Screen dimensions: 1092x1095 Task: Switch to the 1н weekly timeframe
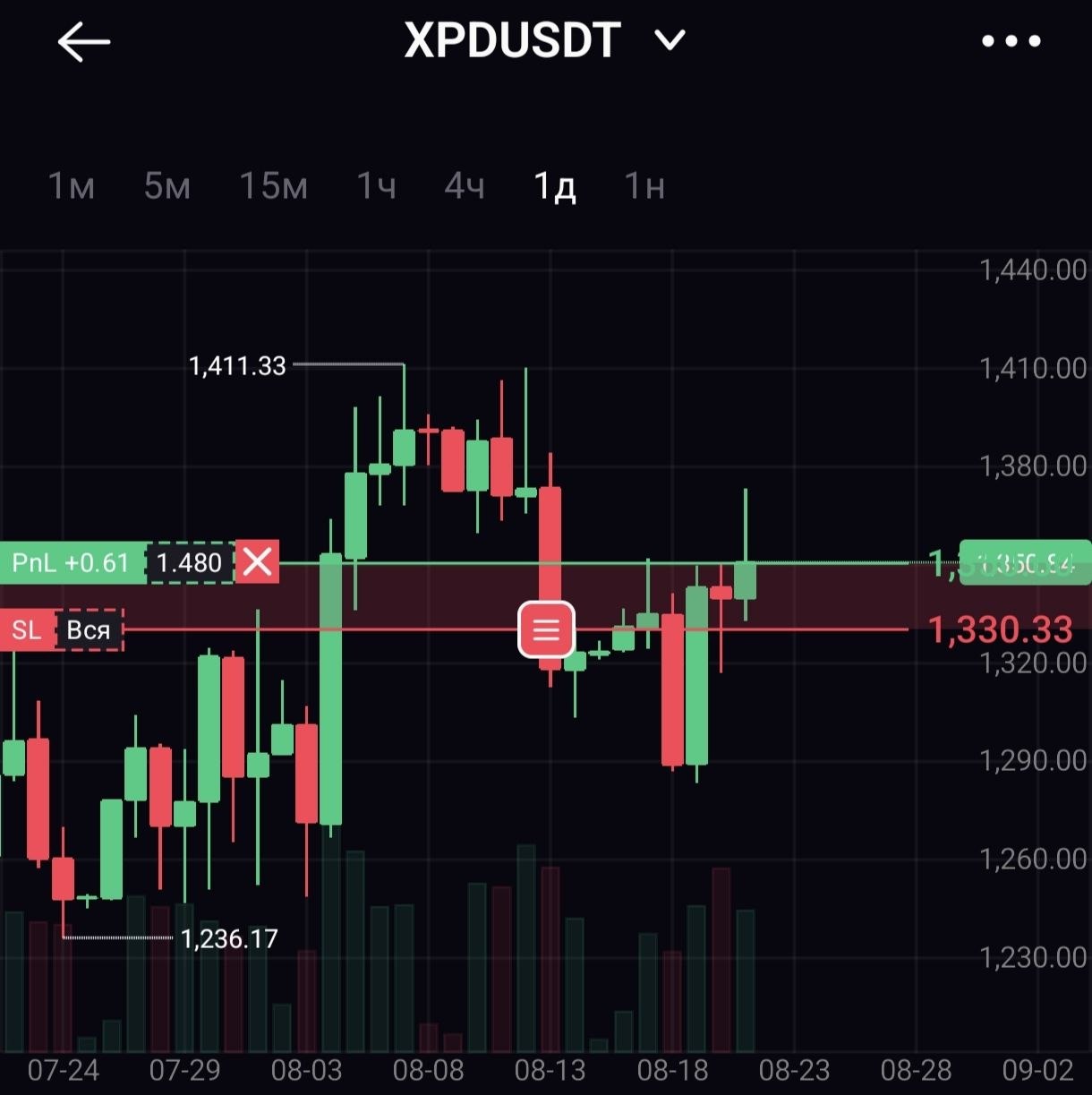[x=644, y=186]
